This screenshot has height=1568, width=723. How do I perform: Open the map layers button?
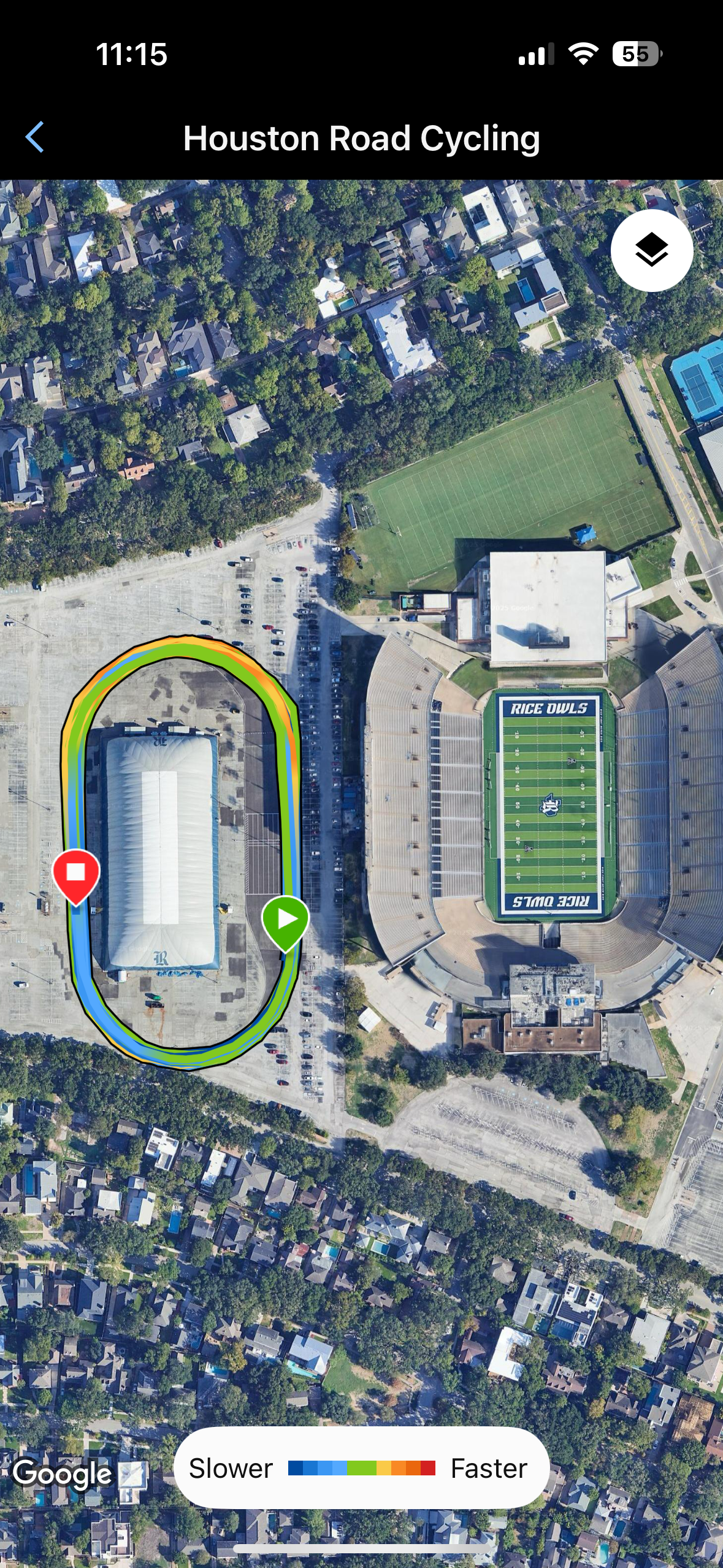pyautogui.click(x=651, y=250)
